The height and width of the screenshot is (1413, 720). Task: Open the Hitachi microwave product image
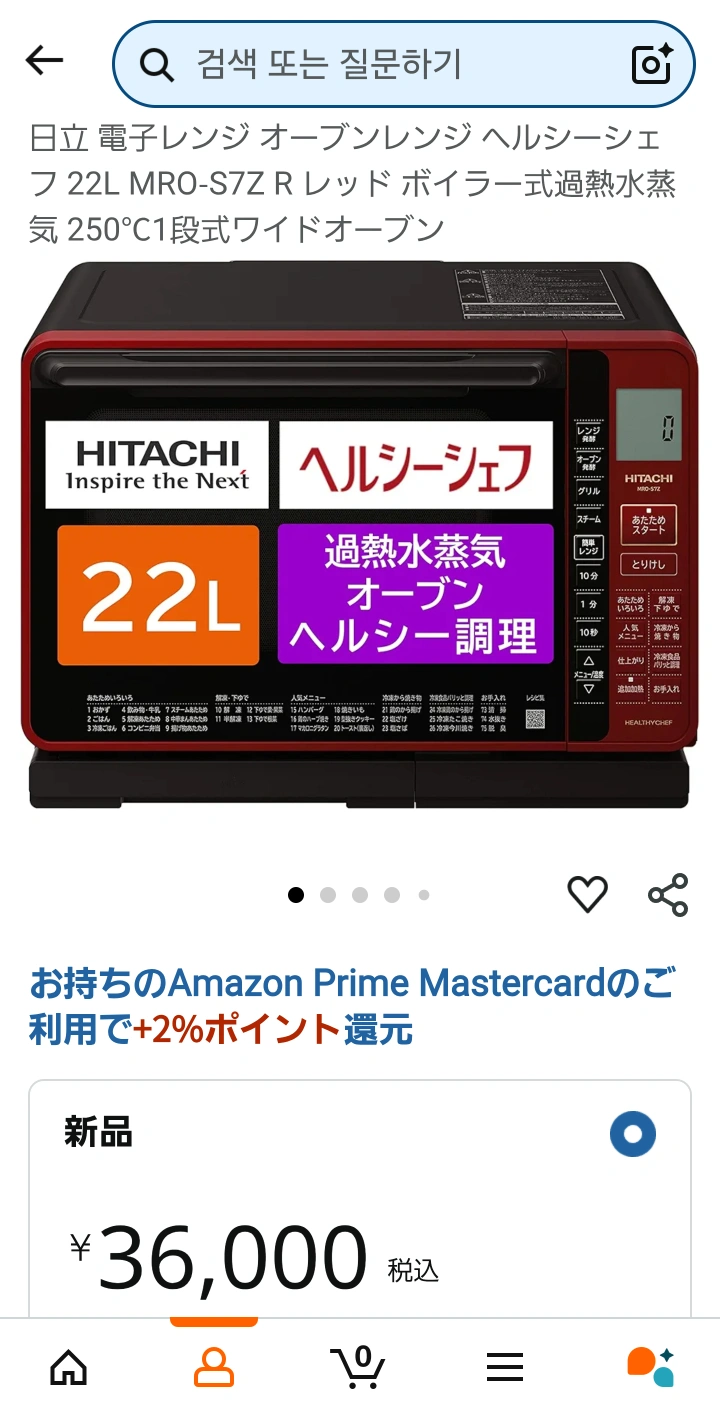coord(358,535)
